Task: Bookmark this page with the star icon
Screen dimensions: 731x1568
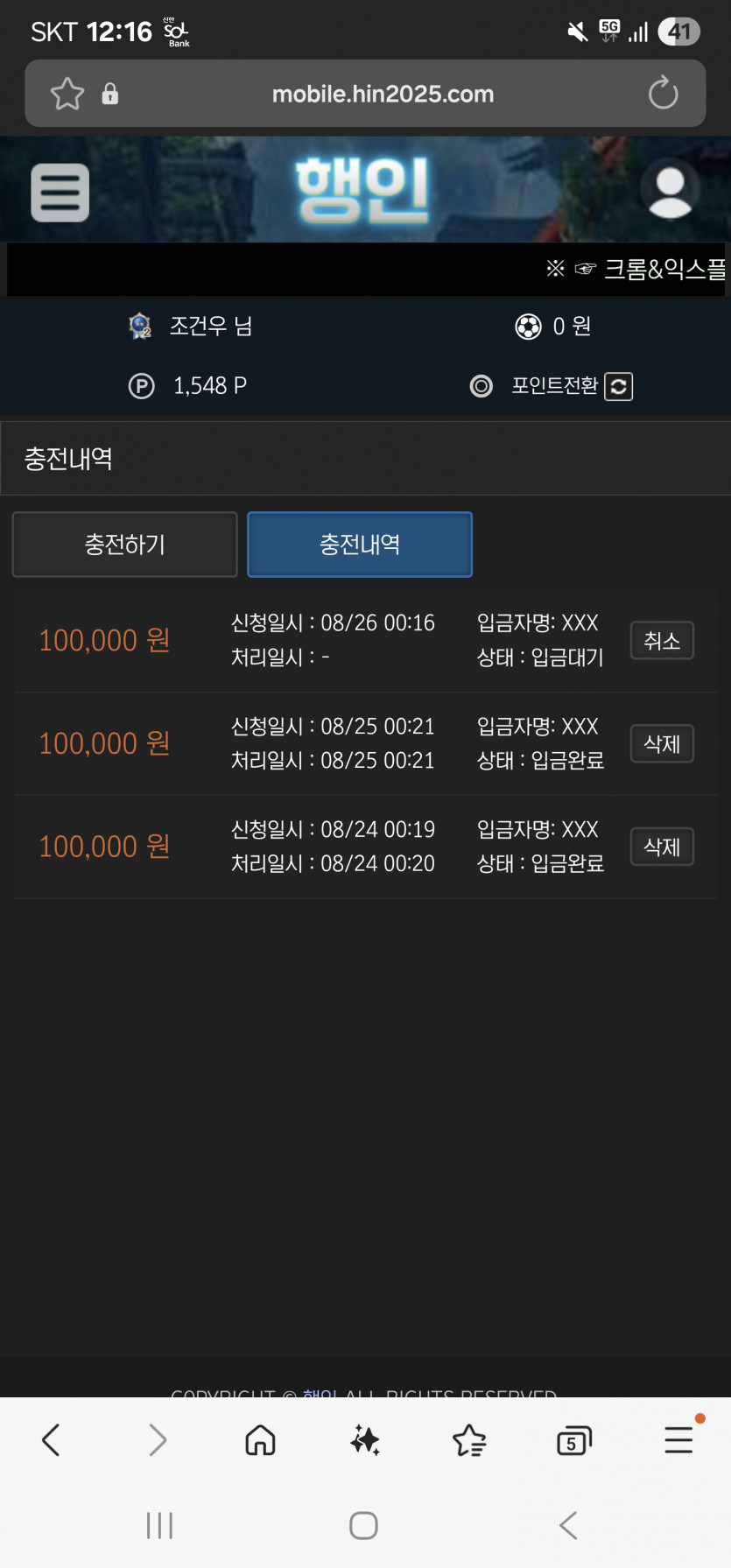Action: 67,94
